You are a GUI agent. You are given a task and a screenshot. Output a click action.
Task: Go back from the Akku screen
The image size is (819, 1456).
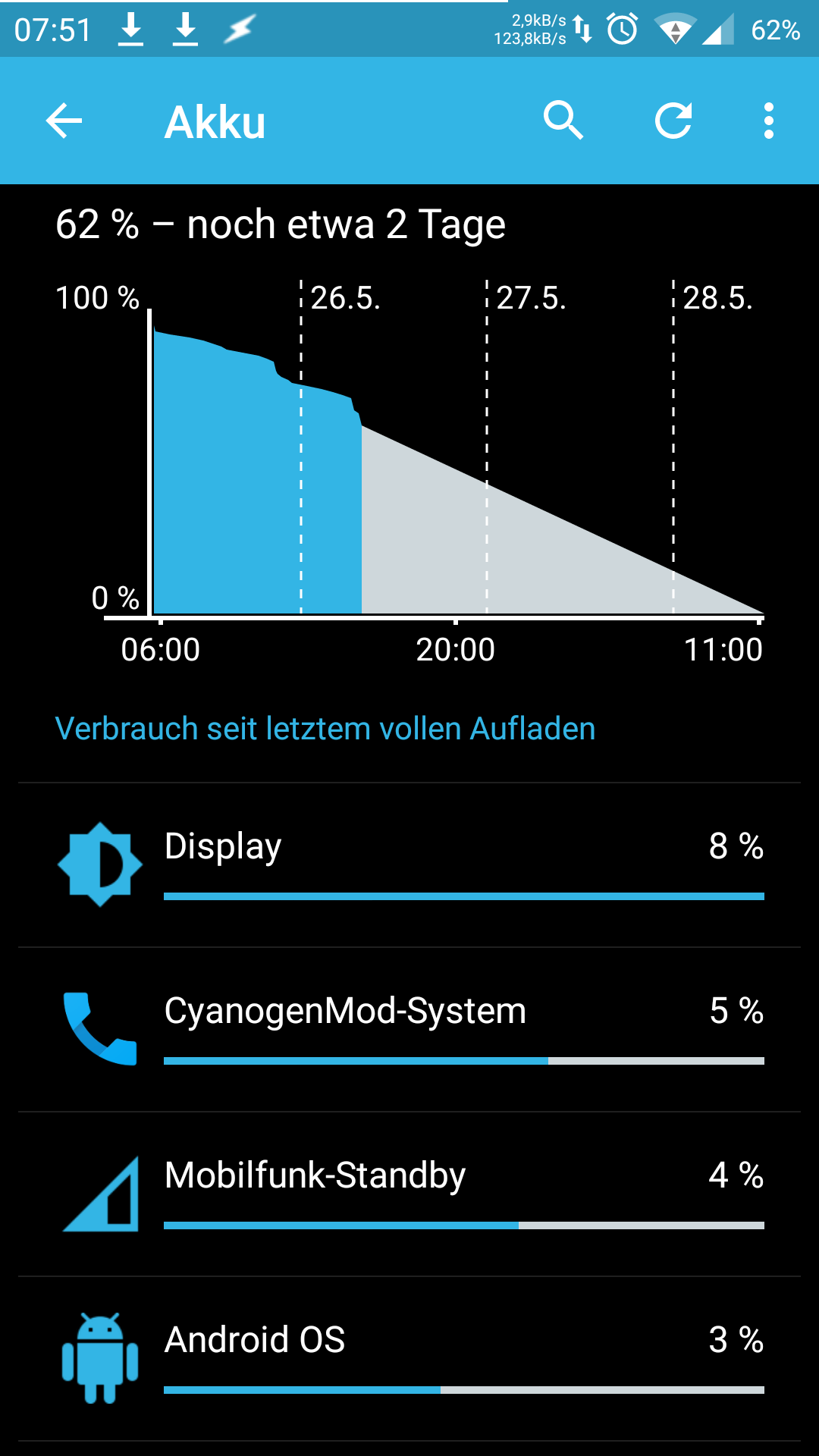(64, 121)
